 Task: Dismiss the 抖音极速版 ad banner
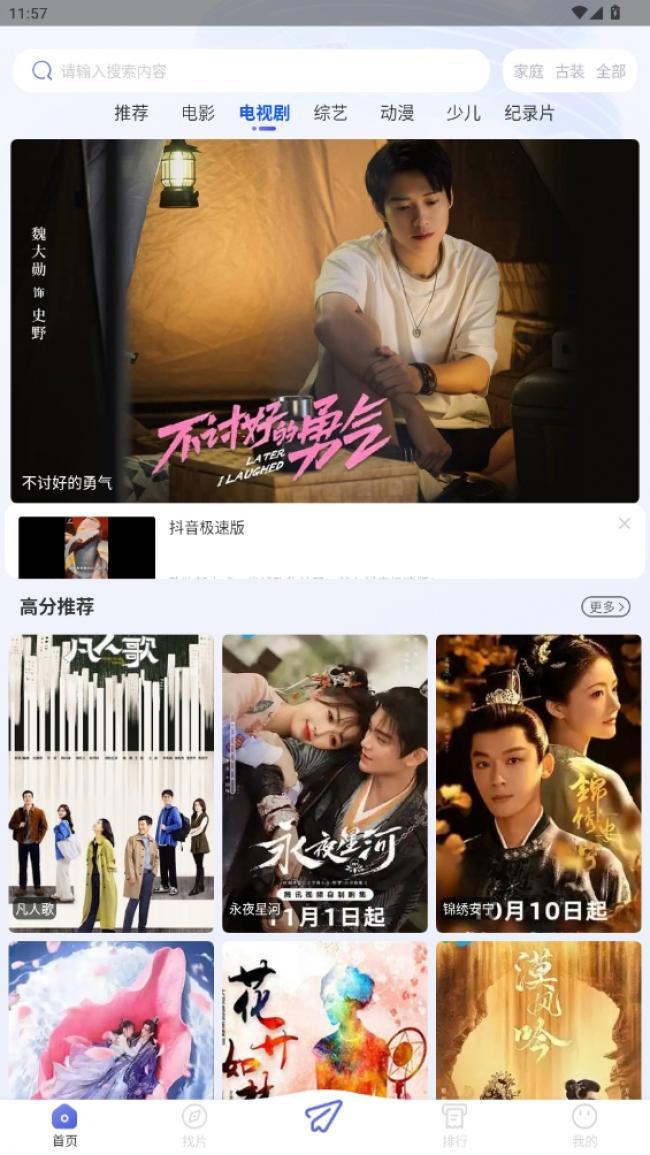click(624, 523)
